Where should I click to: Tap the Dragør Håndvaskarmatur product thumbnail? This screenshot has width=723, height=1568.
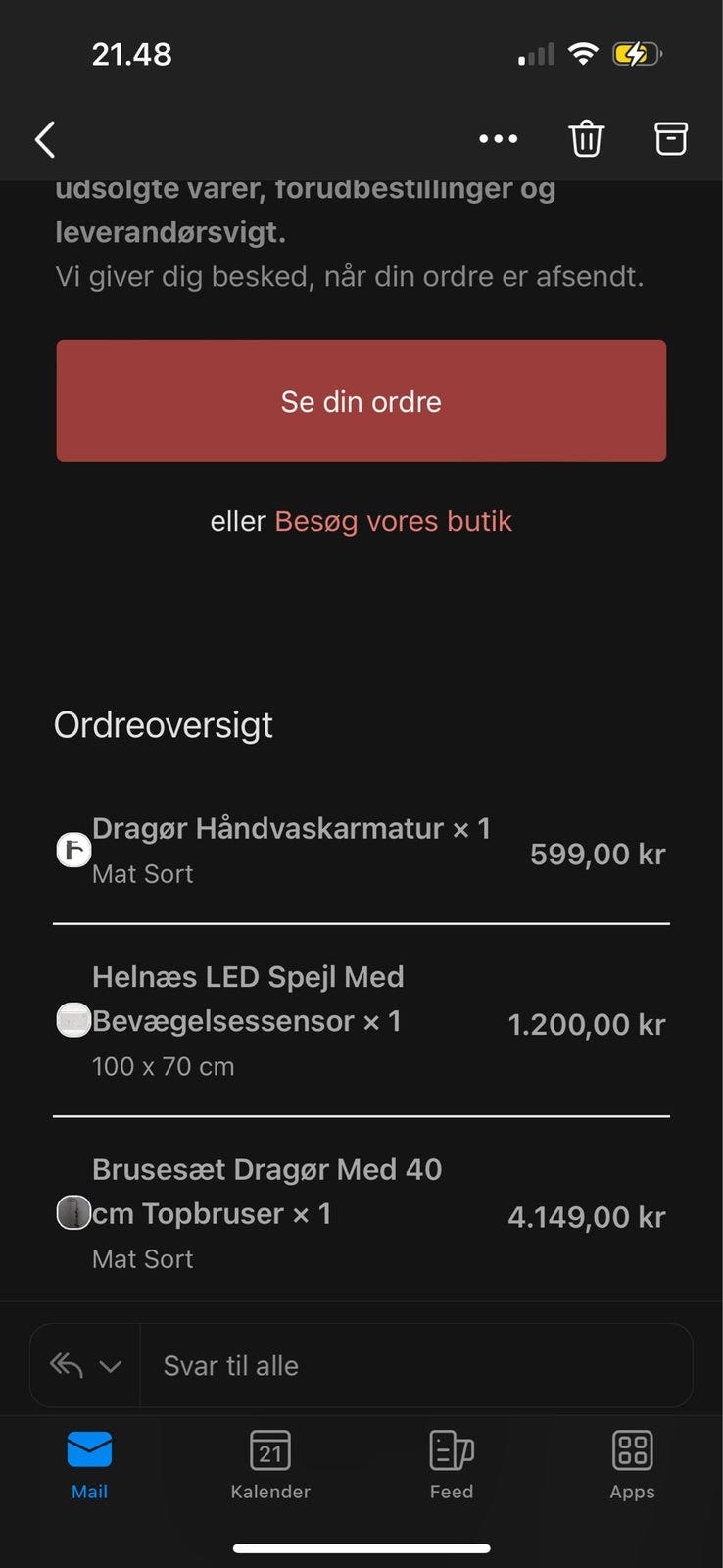(x=73, y=850)
